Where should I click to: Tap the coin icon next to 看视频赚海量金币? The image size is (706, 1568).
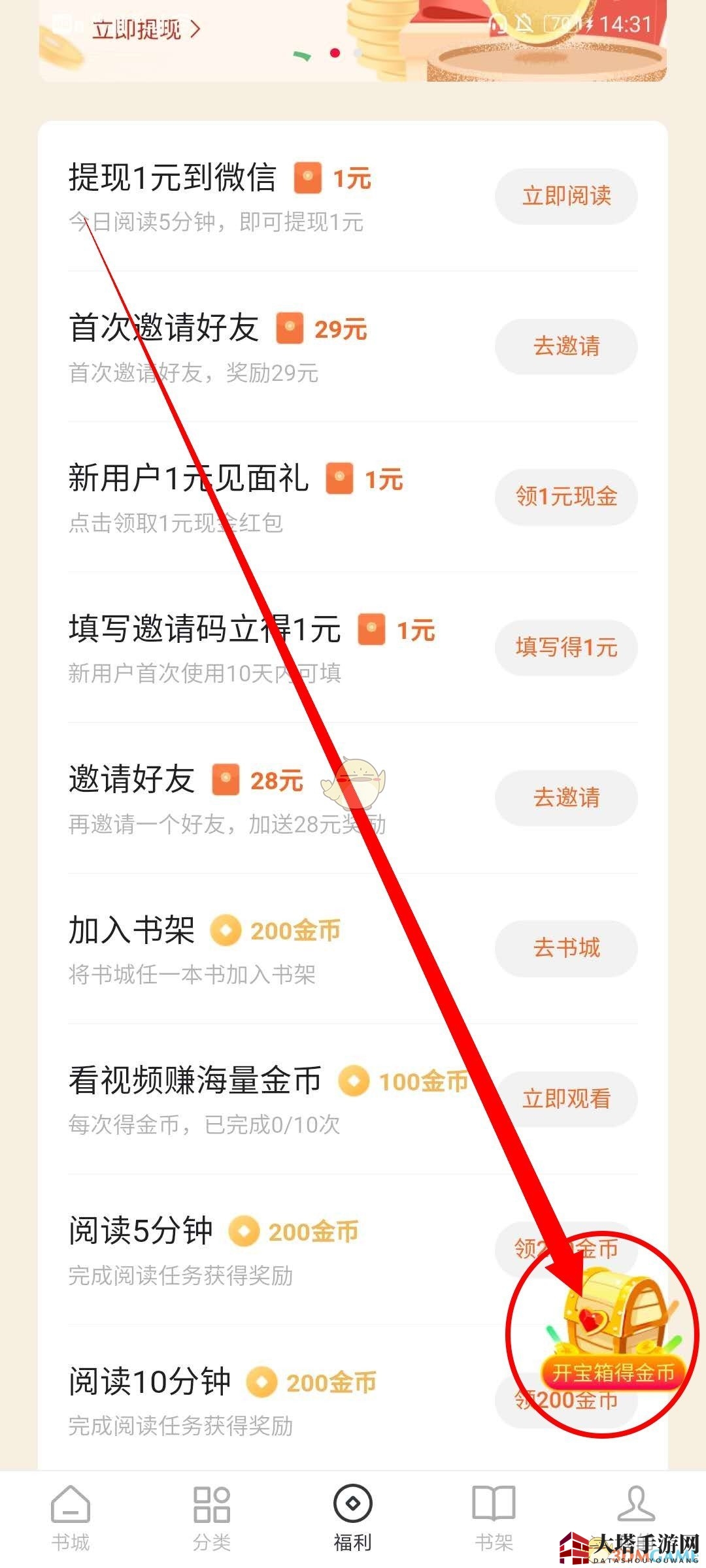click(x=354, y=1079)
